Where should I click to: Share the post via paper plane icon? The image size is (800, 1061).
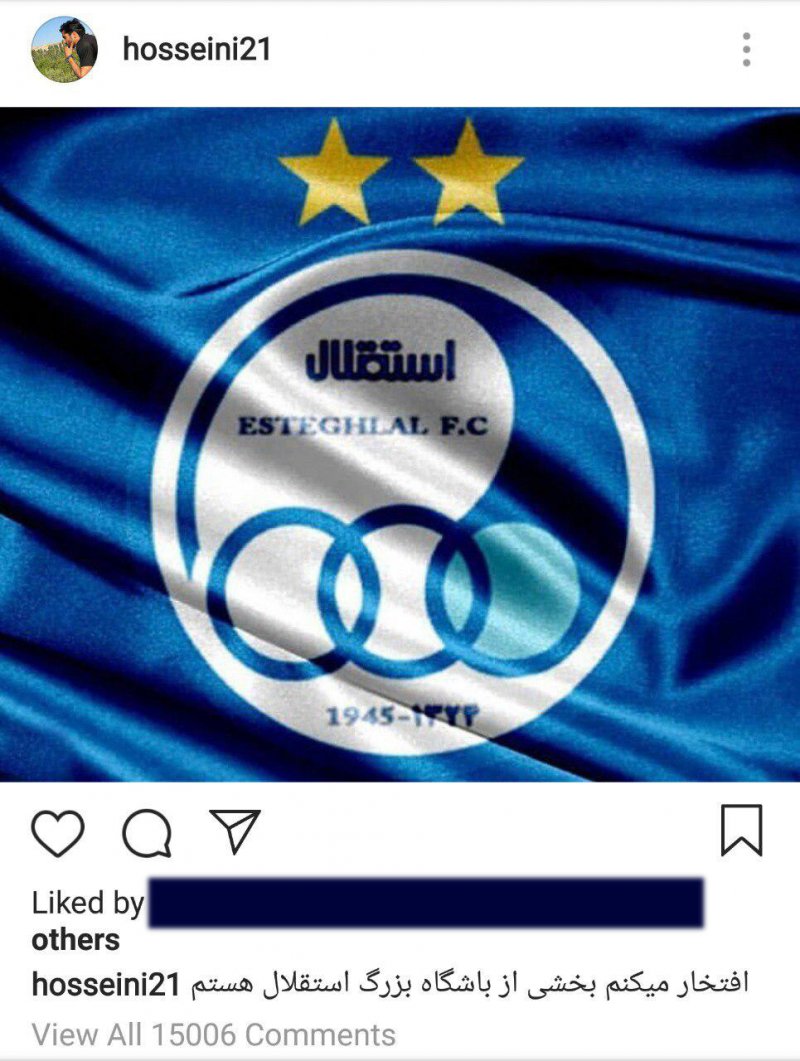[x=237, y=831]
